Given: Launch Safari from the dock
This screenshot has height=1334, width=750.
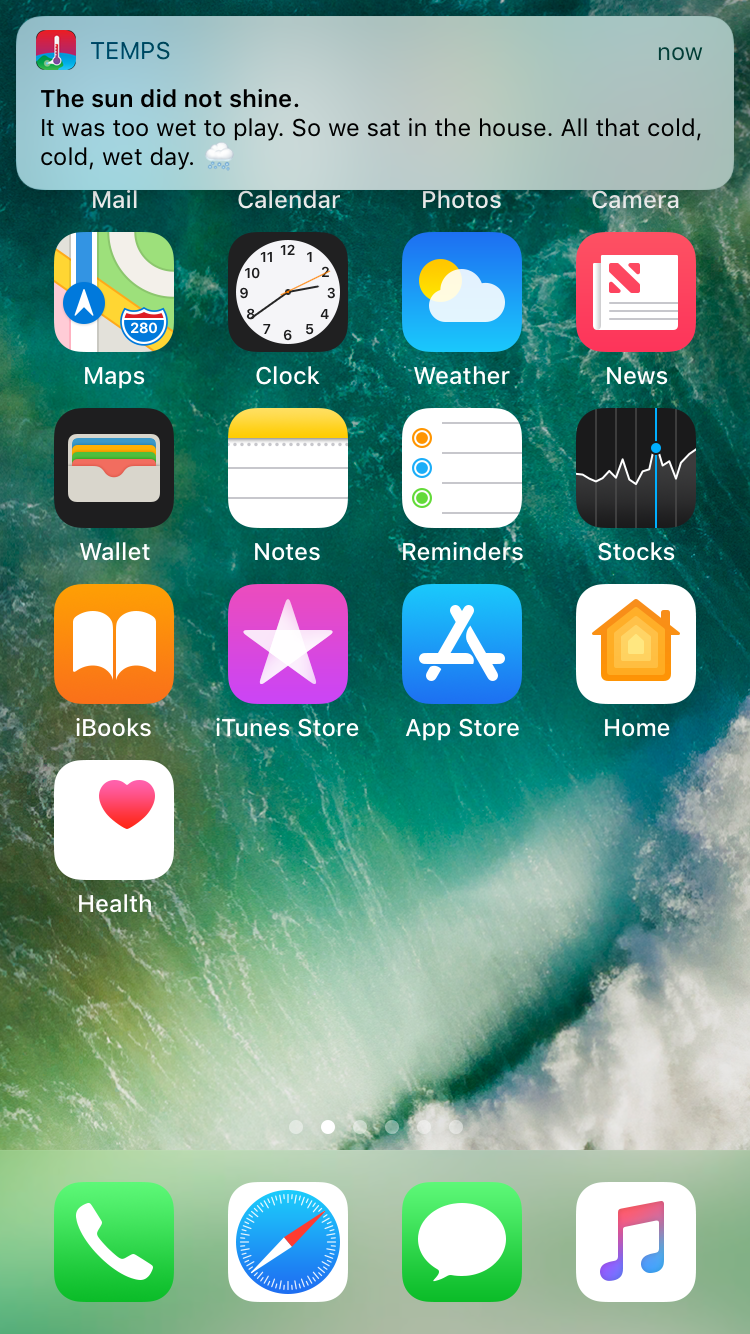Looking at the screenshot, I should [x=288, y=1242].
